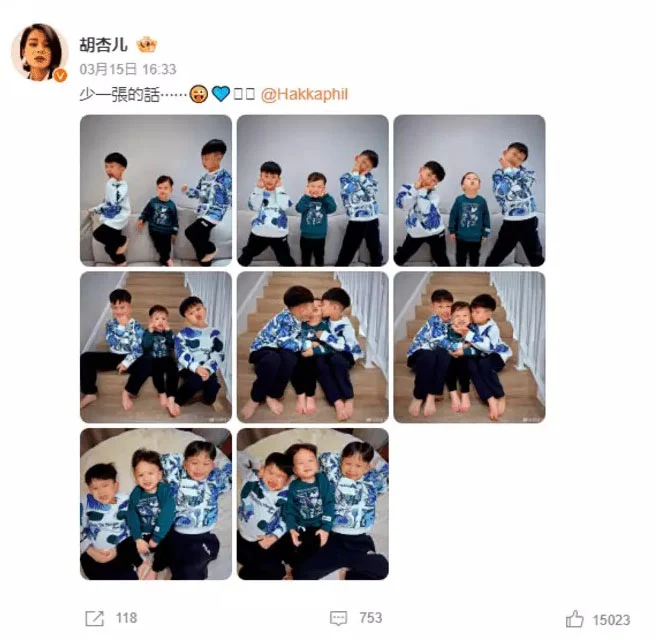Open the first photo in the grid
Image resolution: width=655 pixels, height=639 pixels.
[x=156, y=190]
